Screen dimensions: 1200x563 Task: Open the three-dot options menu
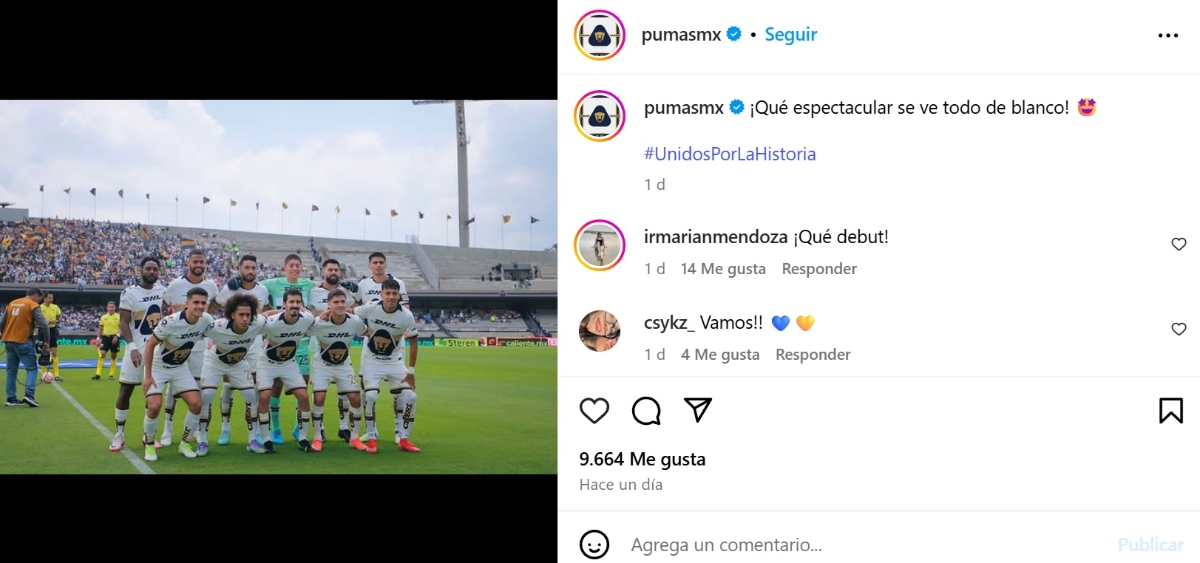pyautogui.click(x=1168, y=35)
